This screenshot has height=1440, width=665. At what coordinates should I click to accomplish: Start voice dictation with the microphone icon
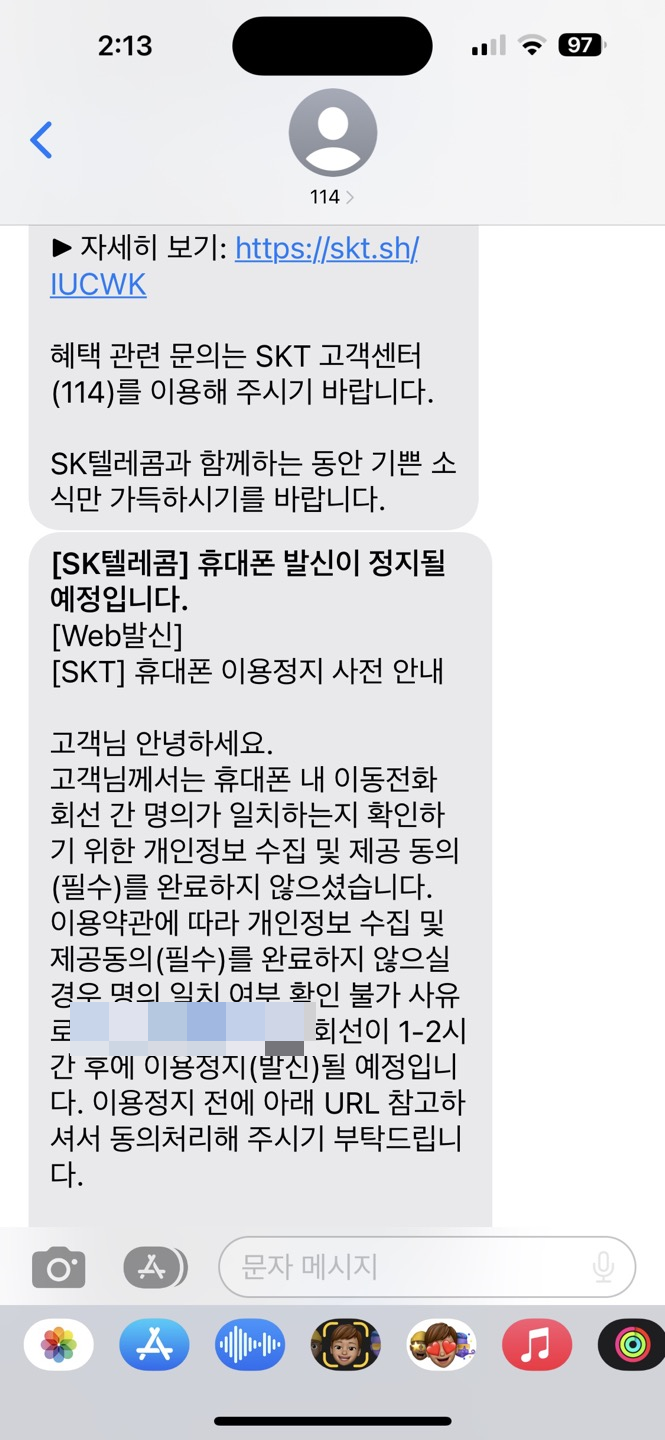coord(603,1268)
